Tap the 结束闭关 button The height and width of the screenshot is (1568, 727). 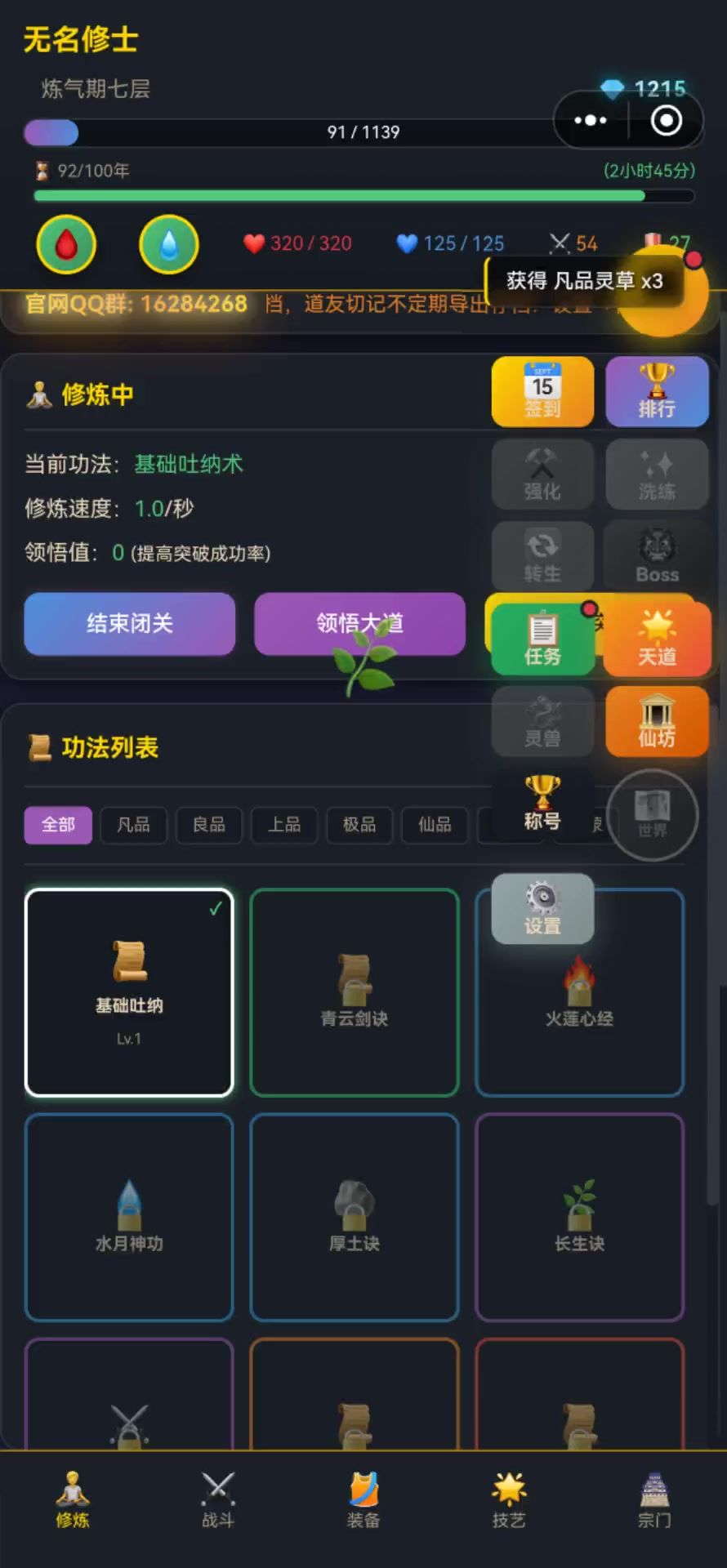(x=130, y=624)
